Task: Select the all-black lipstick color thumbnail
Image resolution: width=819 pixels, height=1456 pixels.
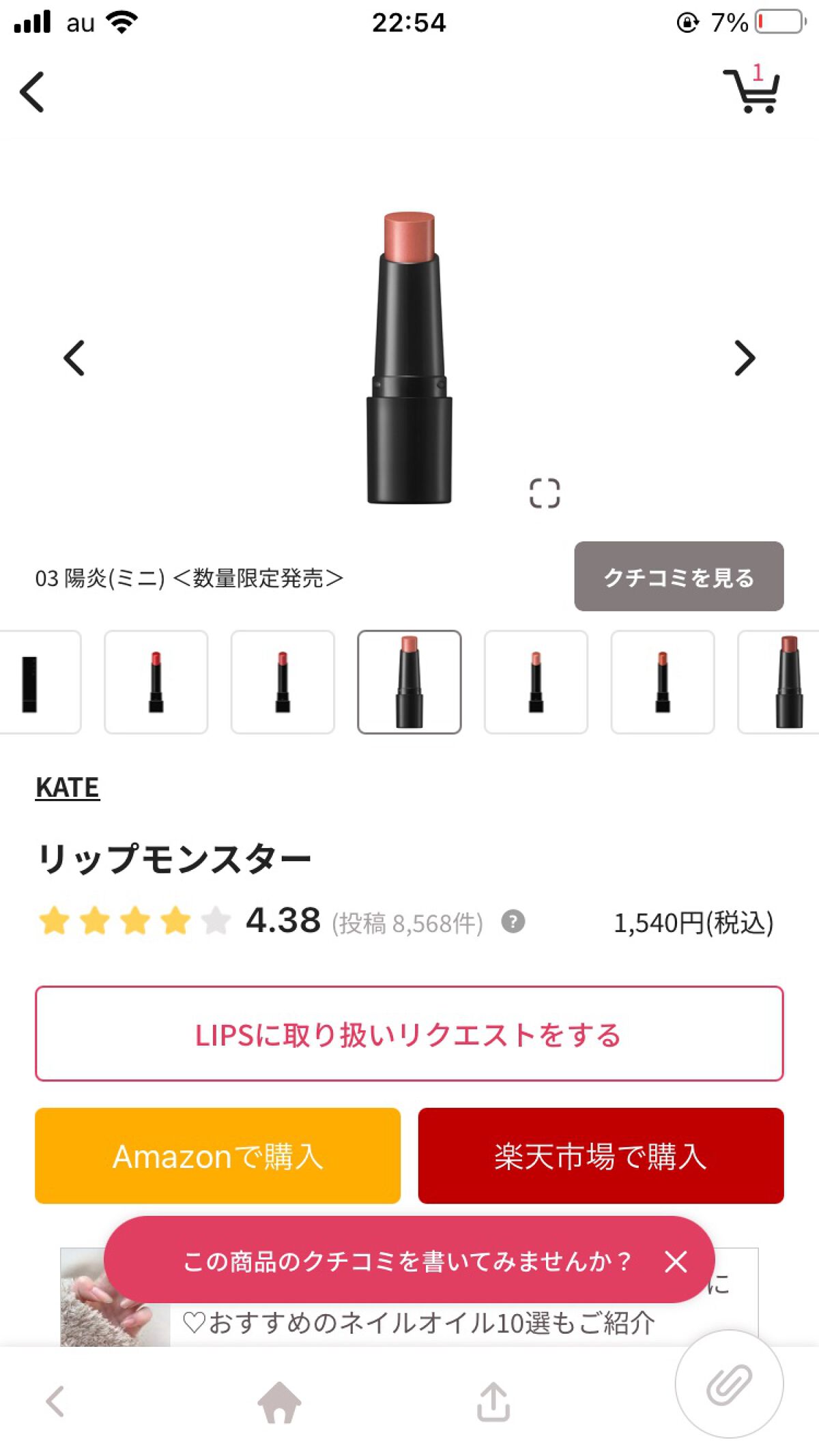Action: pyautogui.click(x=31, y=682)
